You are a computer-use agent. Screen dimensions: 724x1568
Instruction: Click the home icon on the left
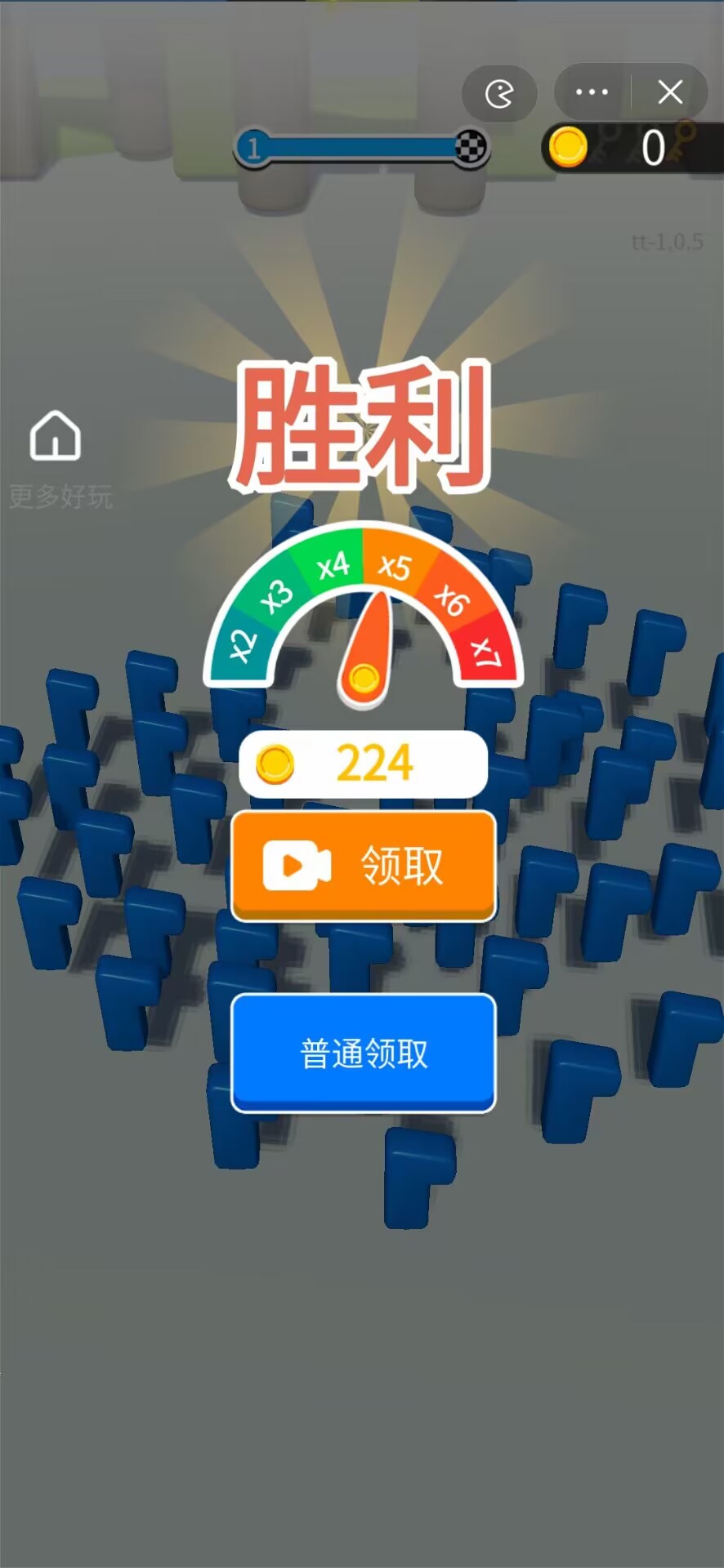tap(54, 437)
